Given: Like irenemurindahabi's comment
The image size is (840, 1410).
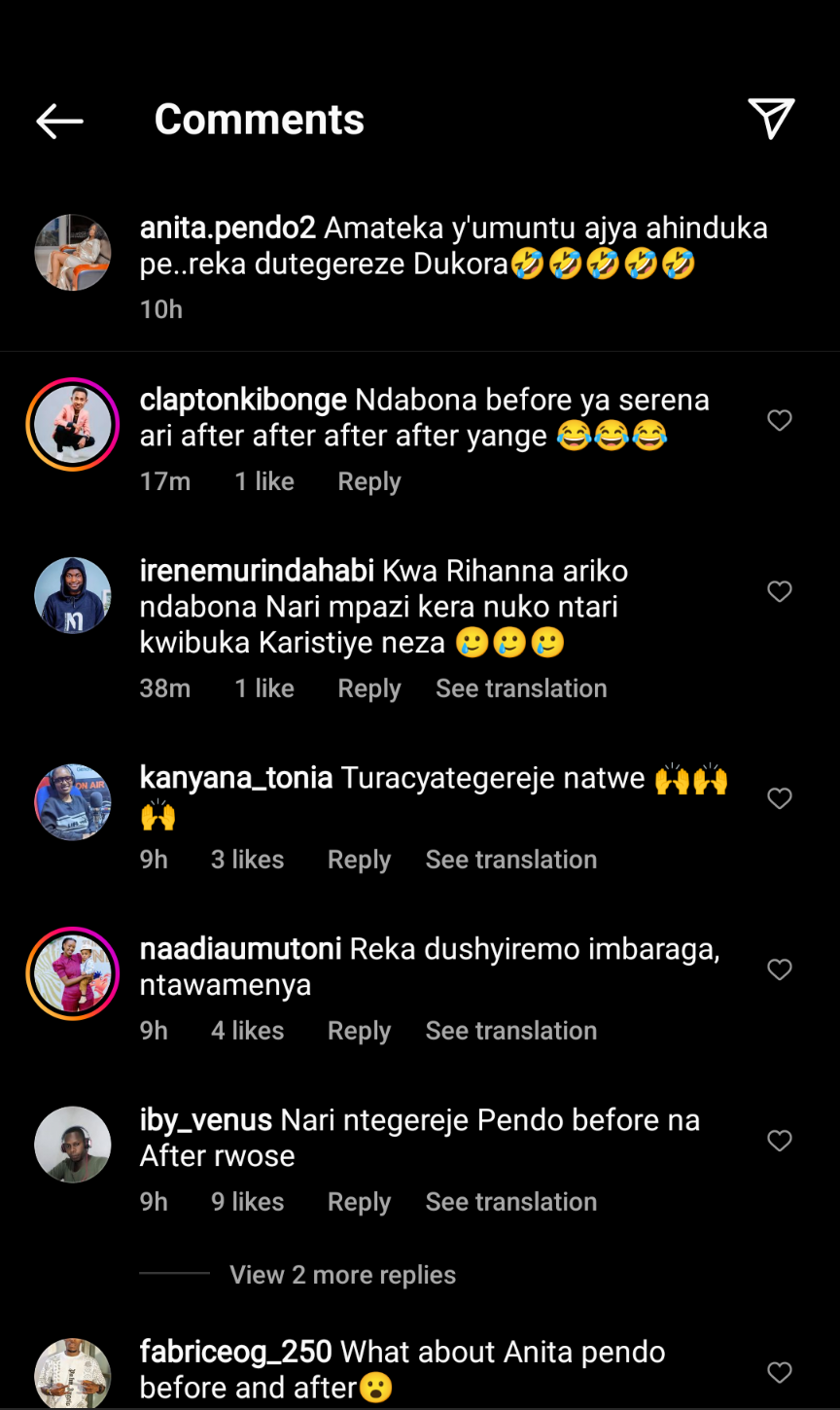Looking at the screenshot, I should tap(780, 591).
